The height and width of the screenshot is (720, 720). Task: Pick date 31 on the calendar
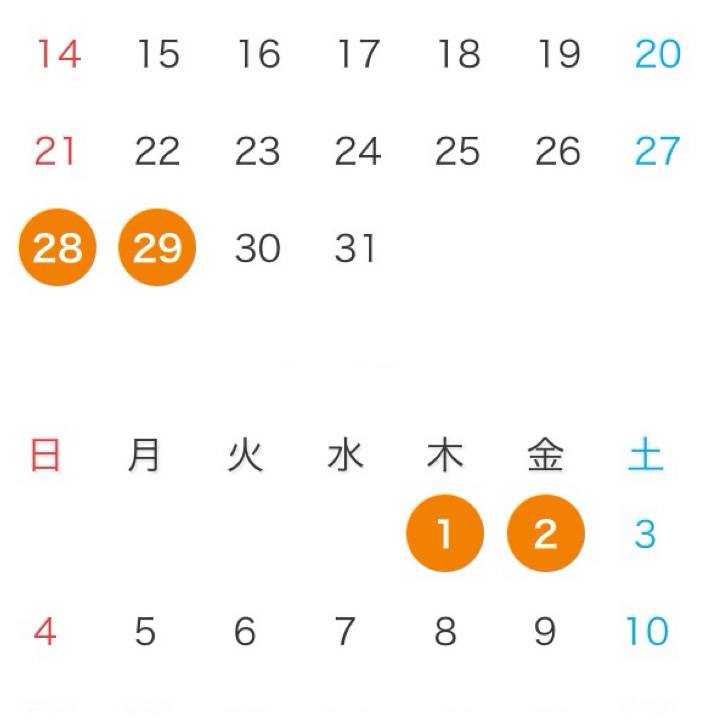(x=356, y=248)
